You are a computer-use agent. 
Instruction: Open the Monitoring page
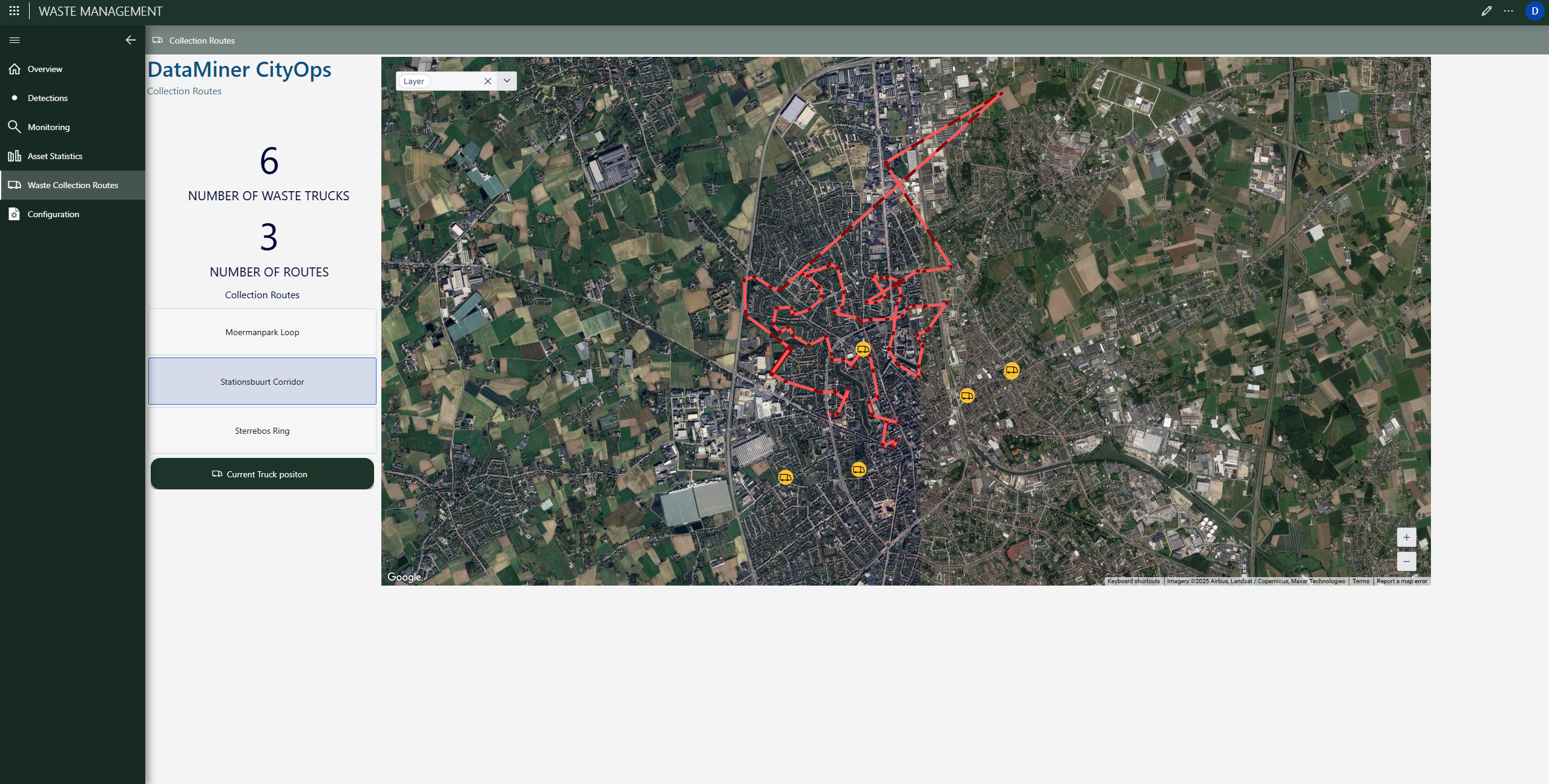click(x=48, y=127)
